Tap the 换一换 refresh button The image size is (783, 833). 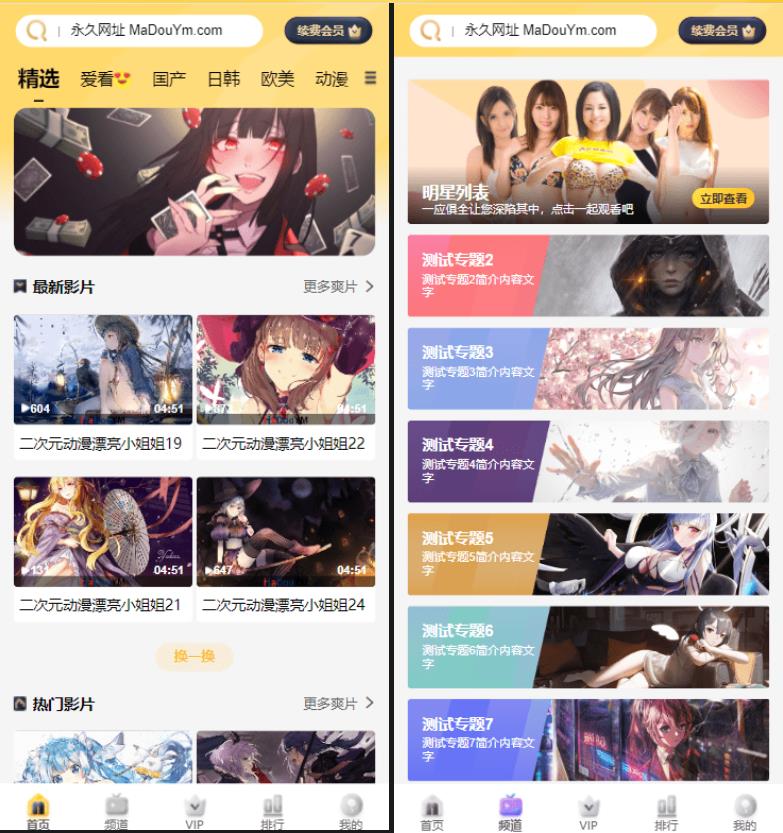[194, 658]
